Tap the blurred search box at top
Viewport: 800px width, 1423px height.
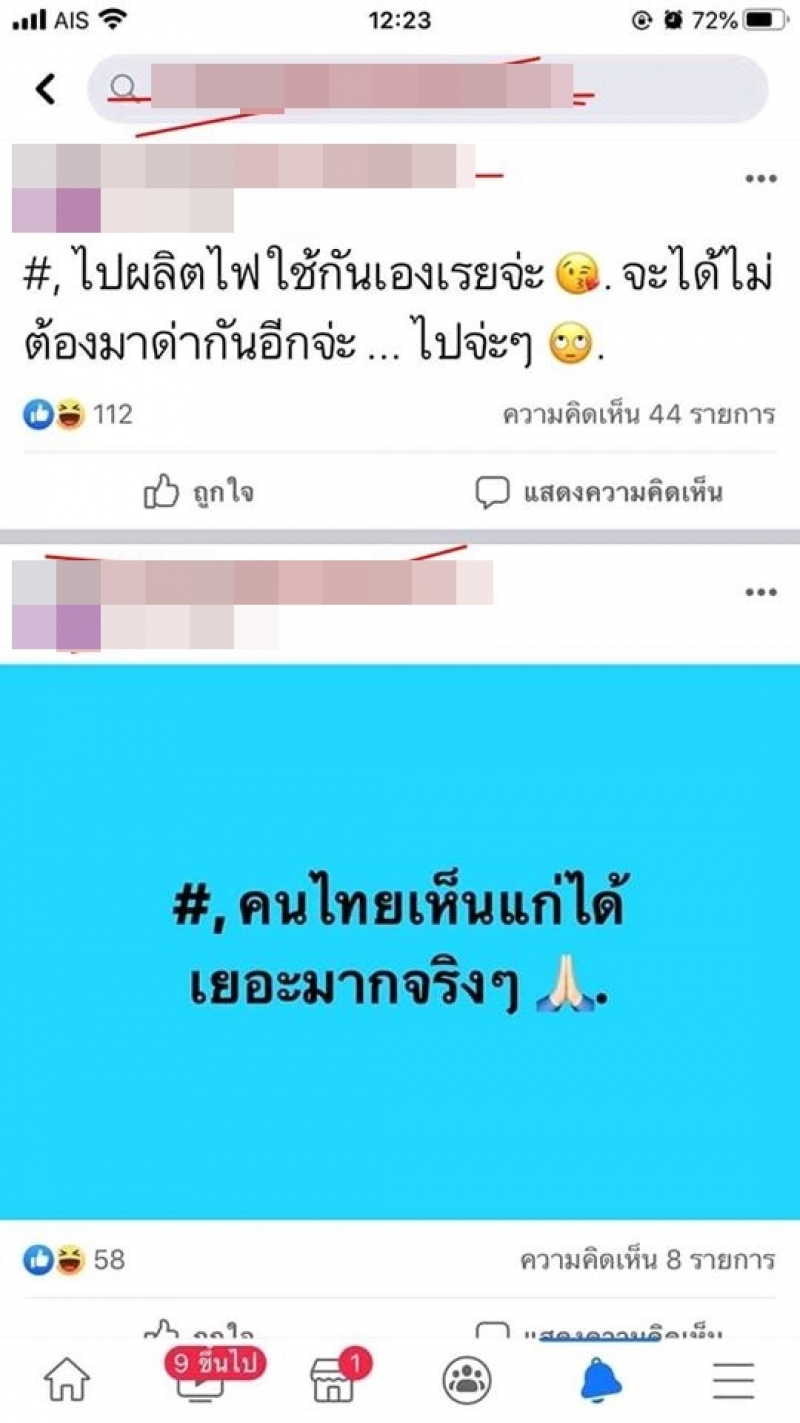[428, 90]
